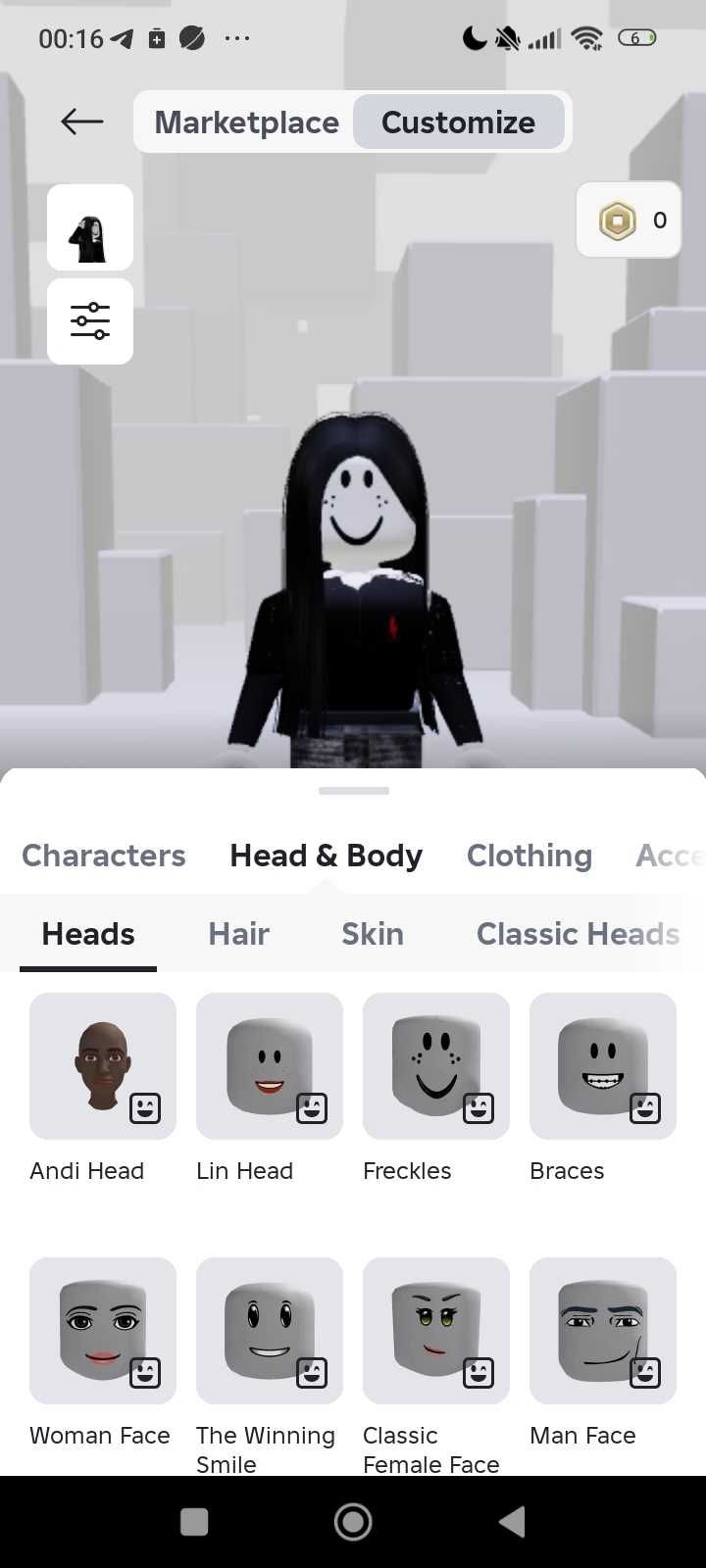Switch to the Characters category
Screen dimensions: 706x1568
104,856
